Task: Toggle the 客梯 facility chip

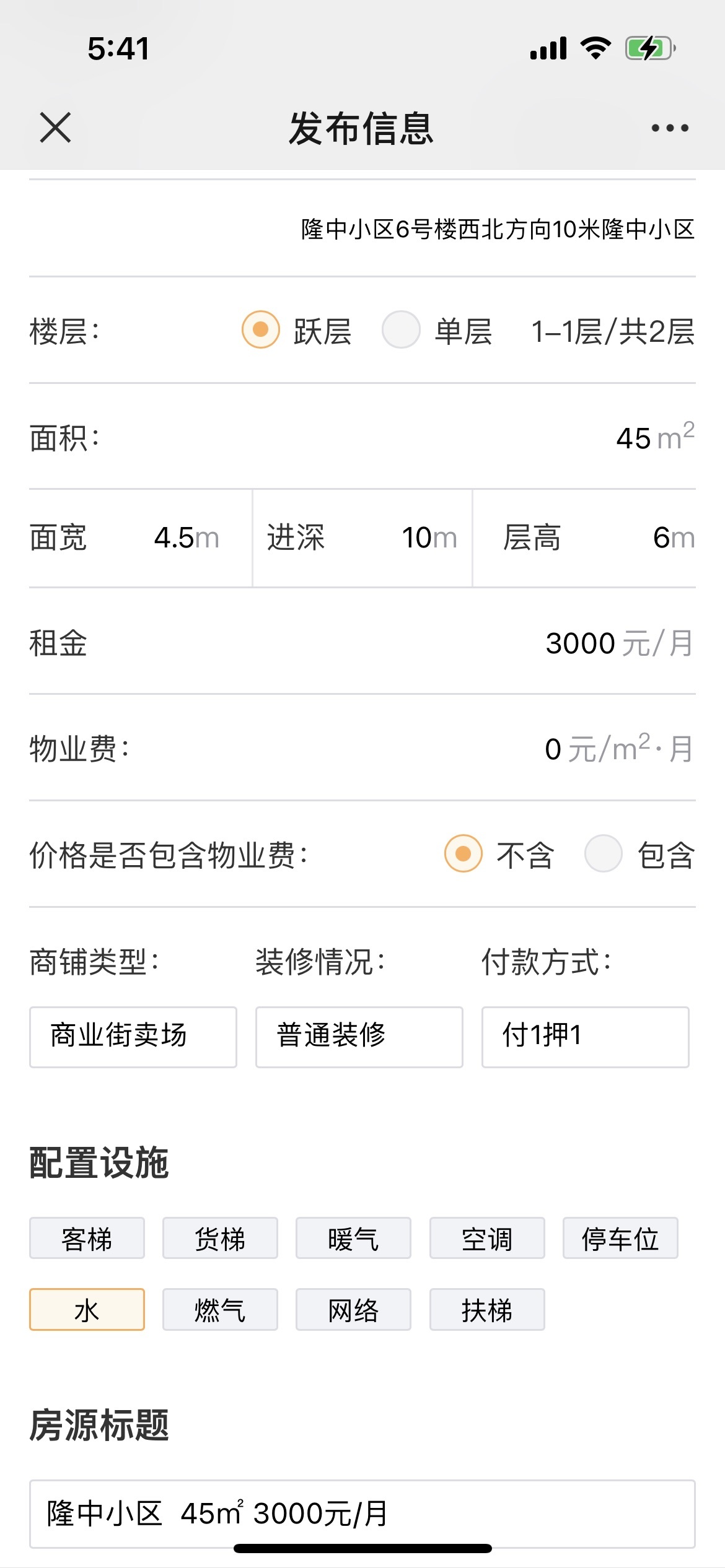Action: [x=87, y=1238]
